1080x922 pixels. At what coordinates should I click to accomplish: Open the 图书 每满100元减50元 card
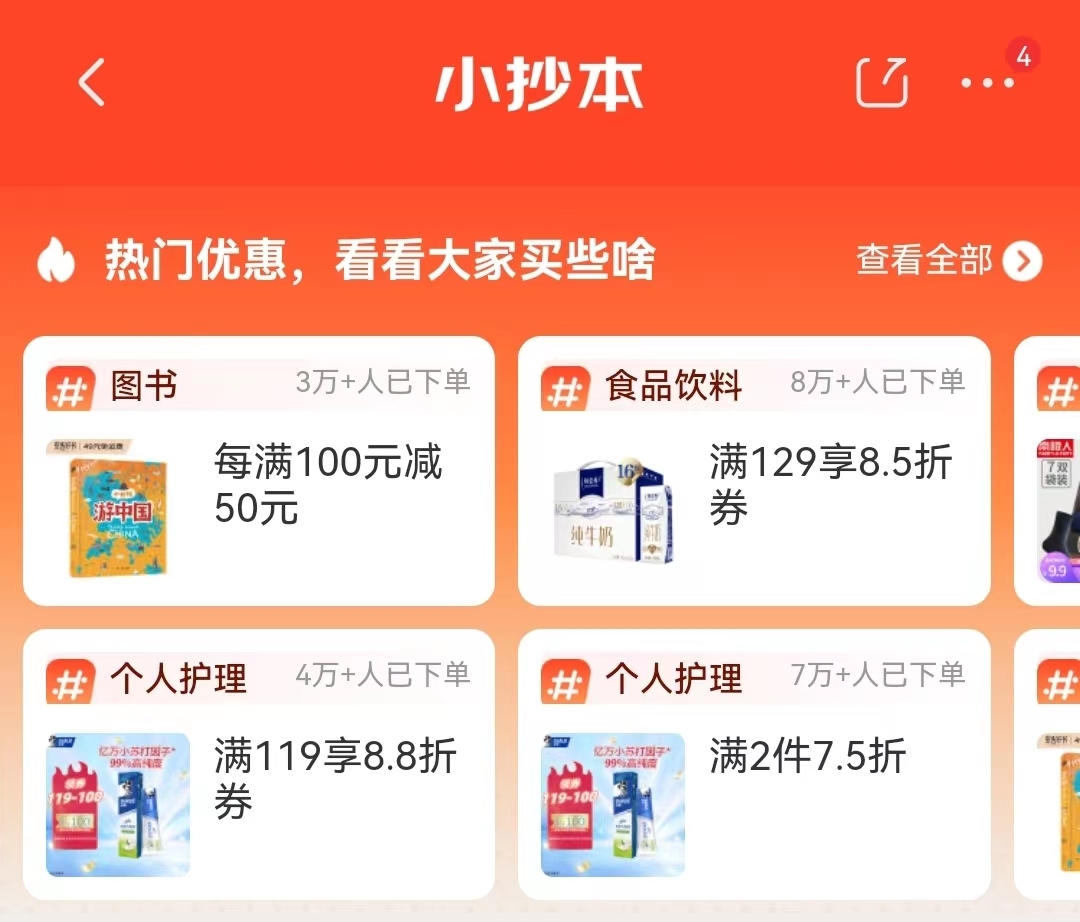click(x=258, y=471)
